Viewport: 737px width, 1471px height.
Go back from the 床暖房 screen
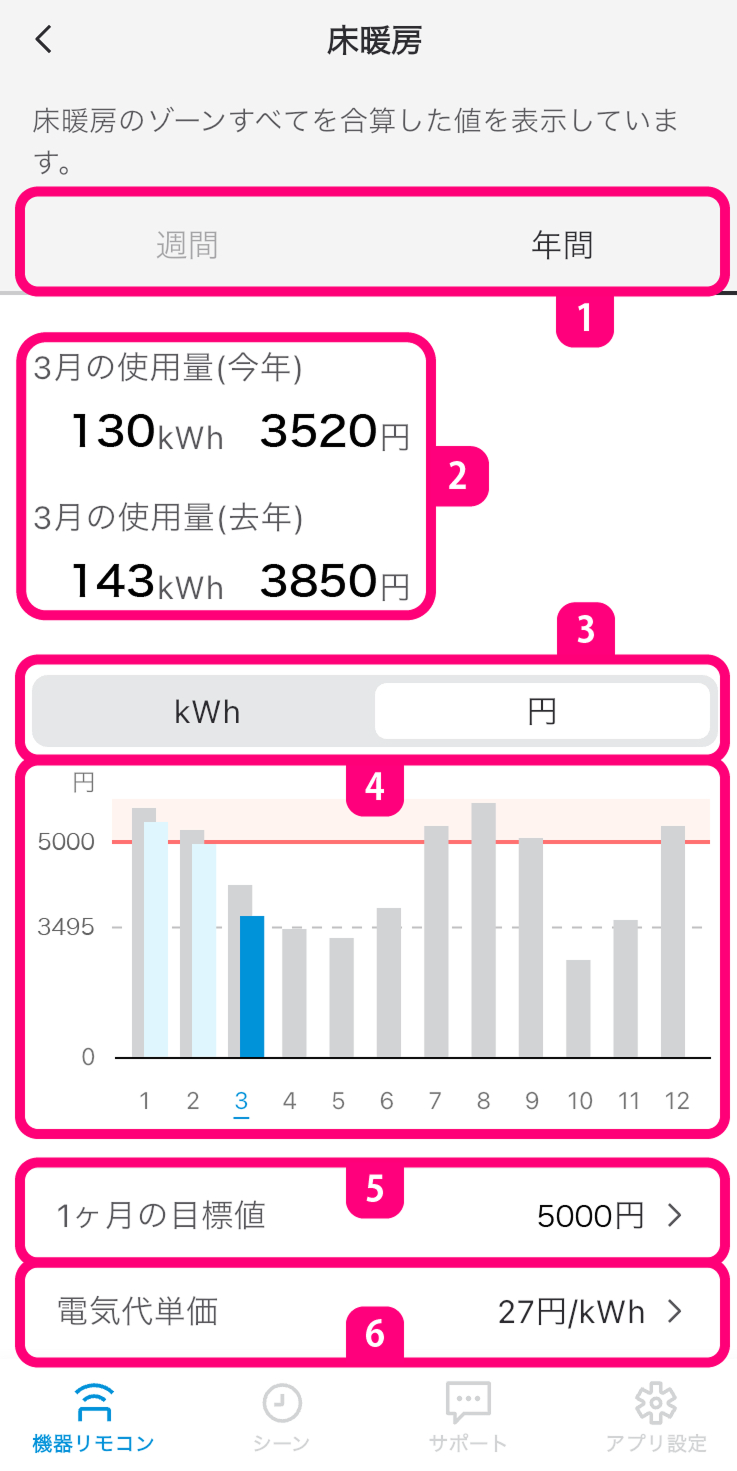point(43,40)
